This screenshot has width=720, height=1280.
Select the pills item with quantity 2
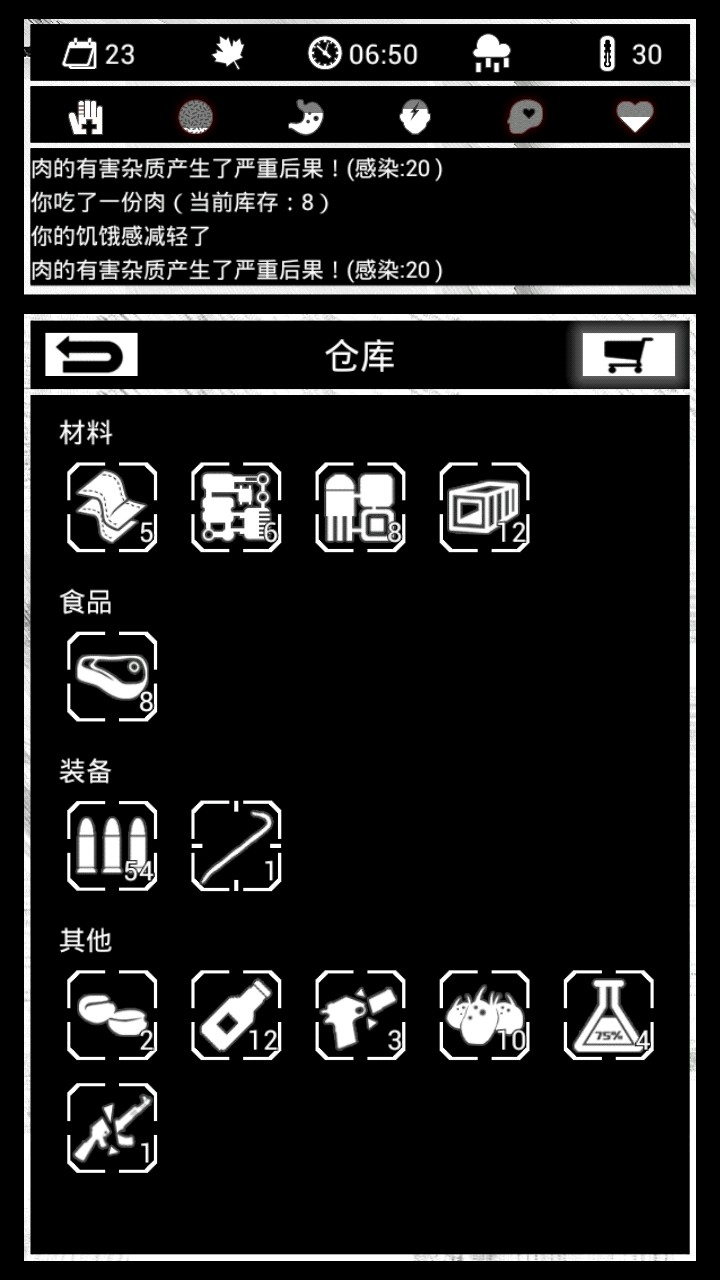(x=112, y=1015)
